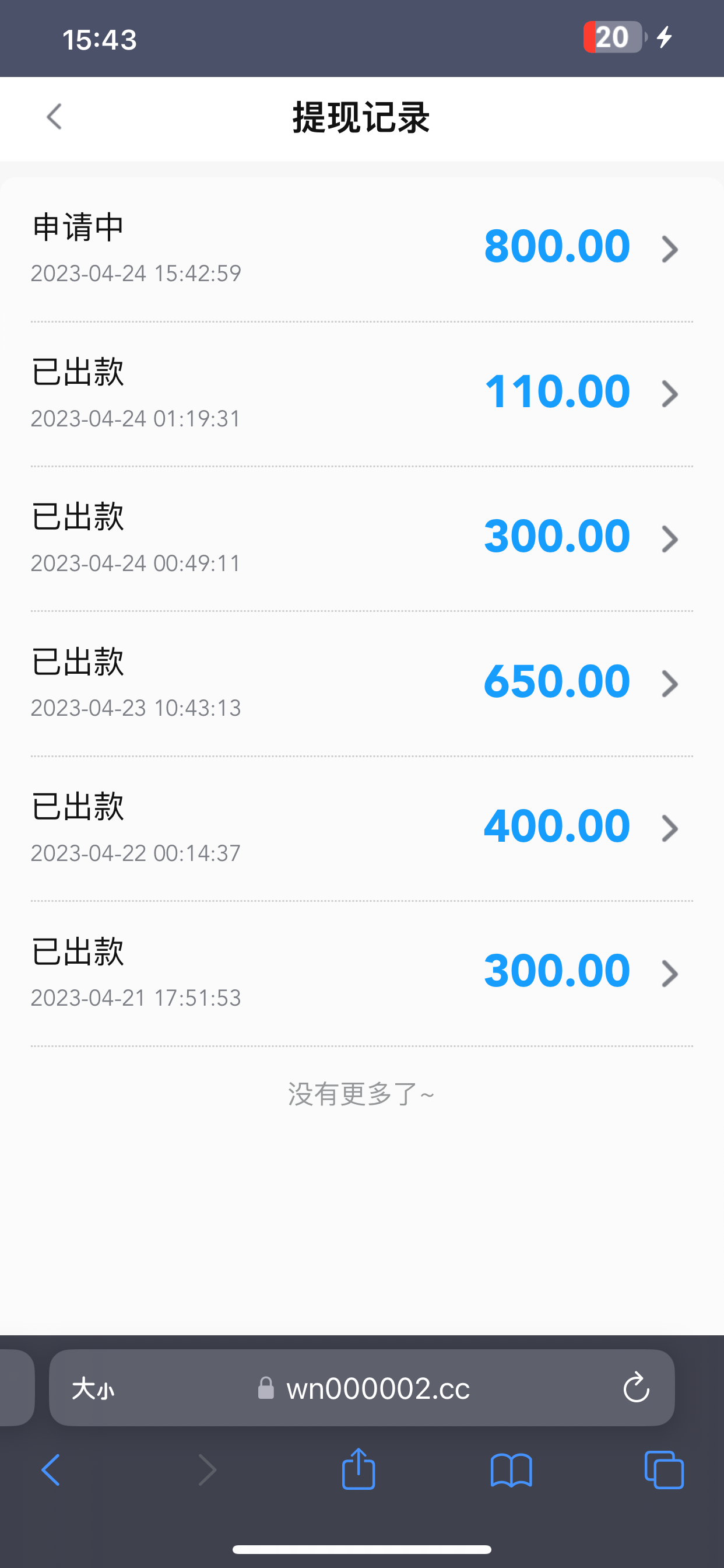Navigate back using Safari's back arrow
The width and height of the screenshot is (724, 1568).
51,1469
